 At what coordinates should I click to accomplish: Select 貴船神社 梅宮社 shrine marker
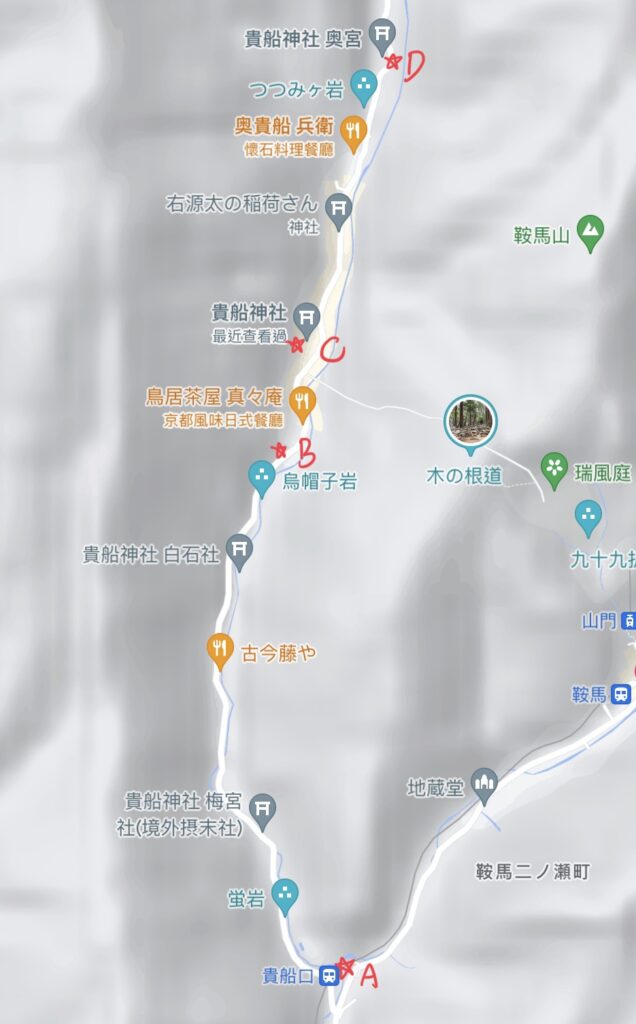tap(263, 808)
